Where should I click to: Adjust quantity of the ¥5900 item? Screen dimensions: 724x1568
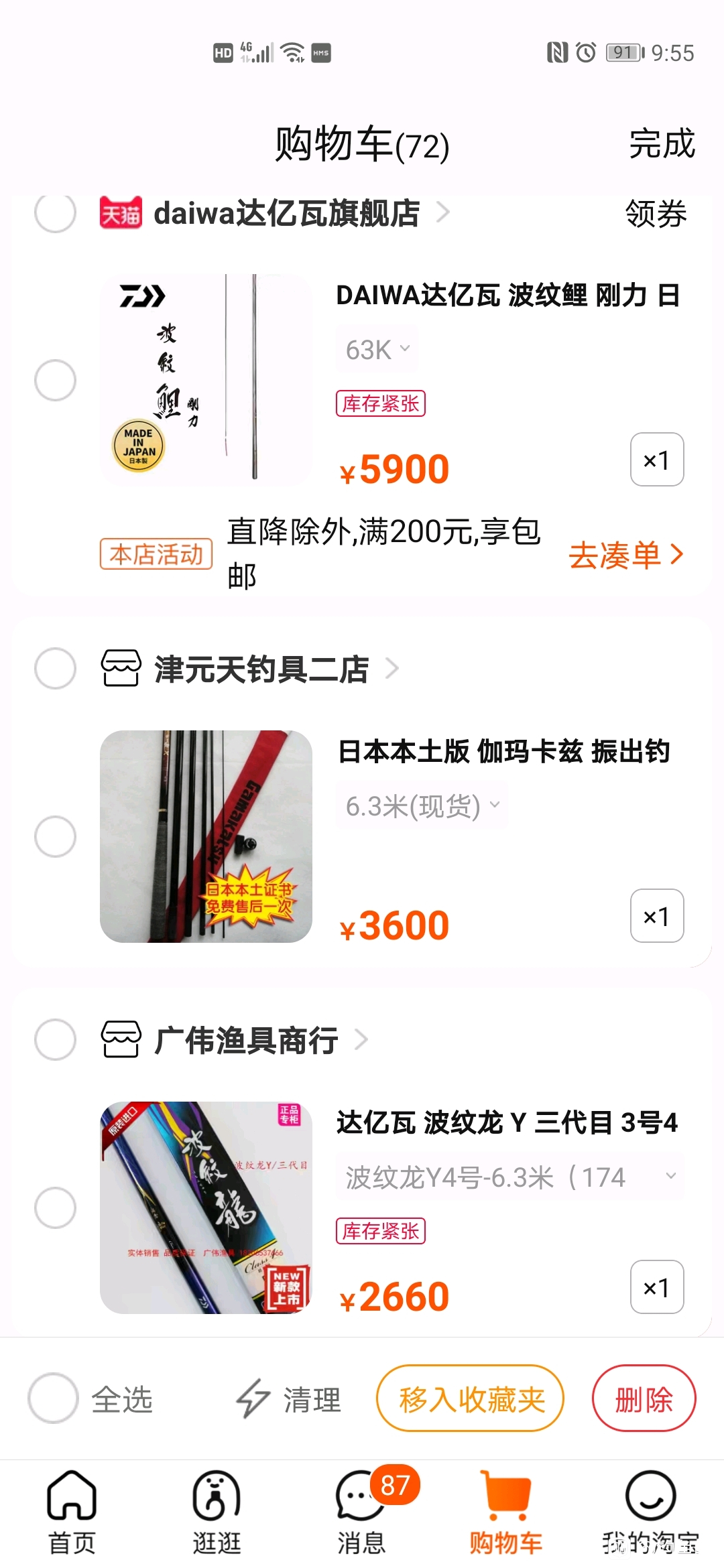(x=657, y=460)
